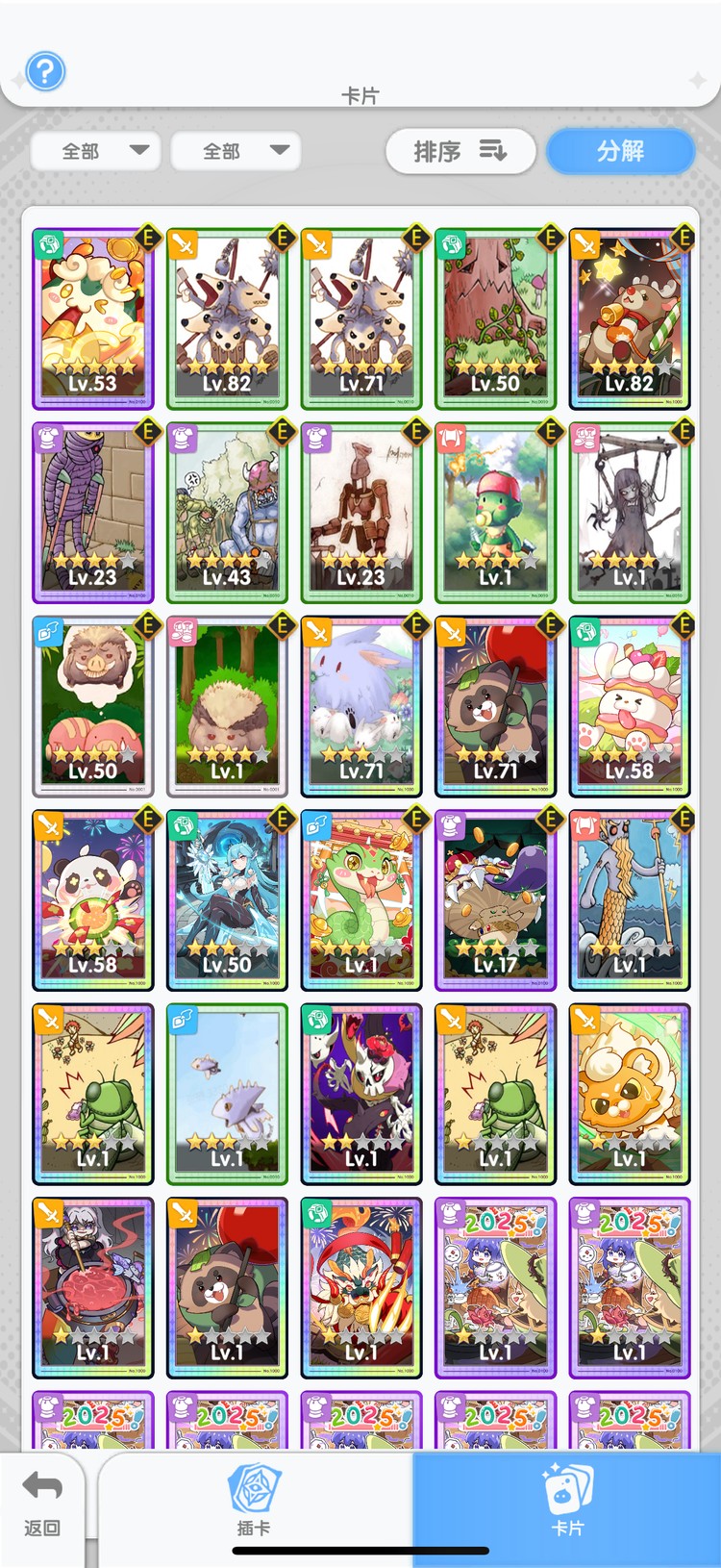
Task: Select the Lv.1 orange lion cub card
Action: pos(630,1094)
